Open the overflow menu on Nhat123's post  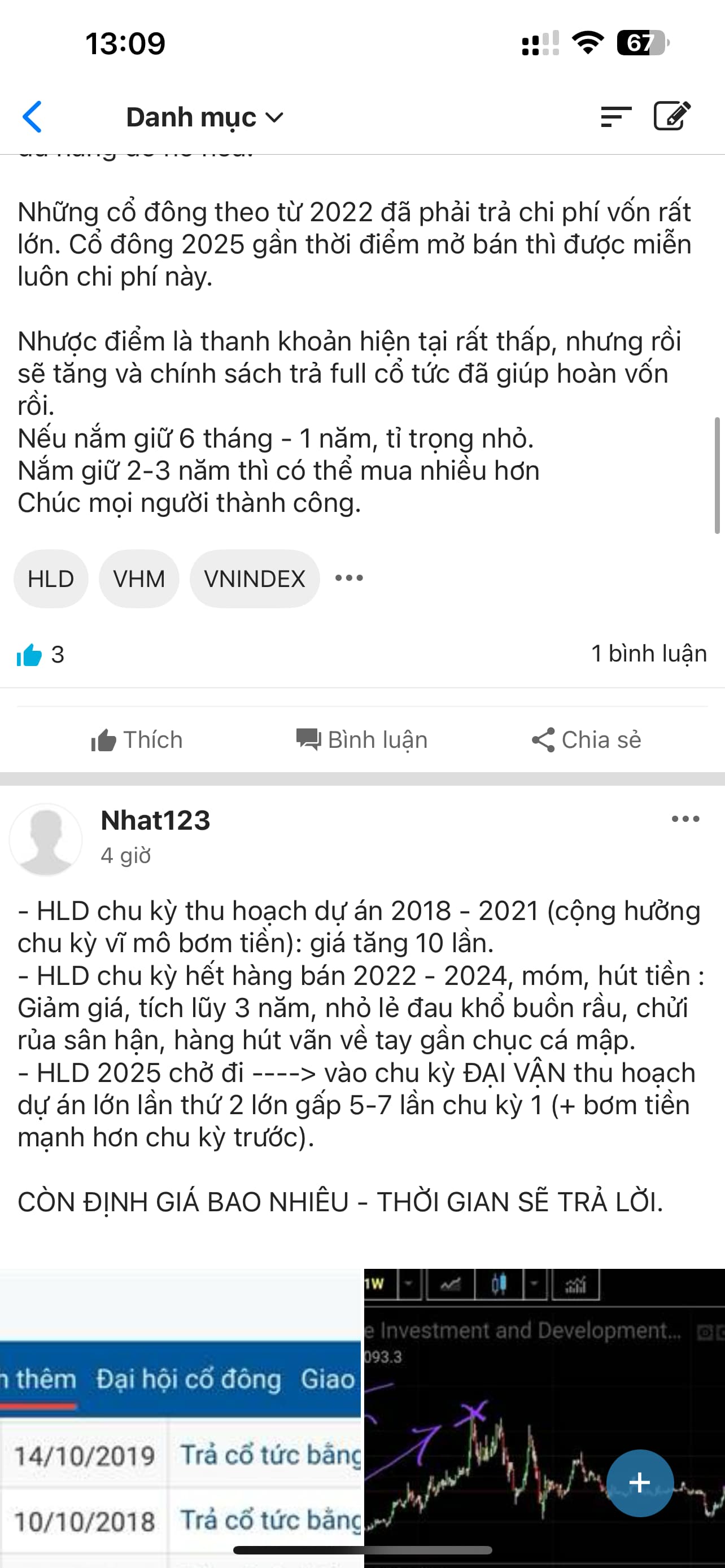click(685, 818)
